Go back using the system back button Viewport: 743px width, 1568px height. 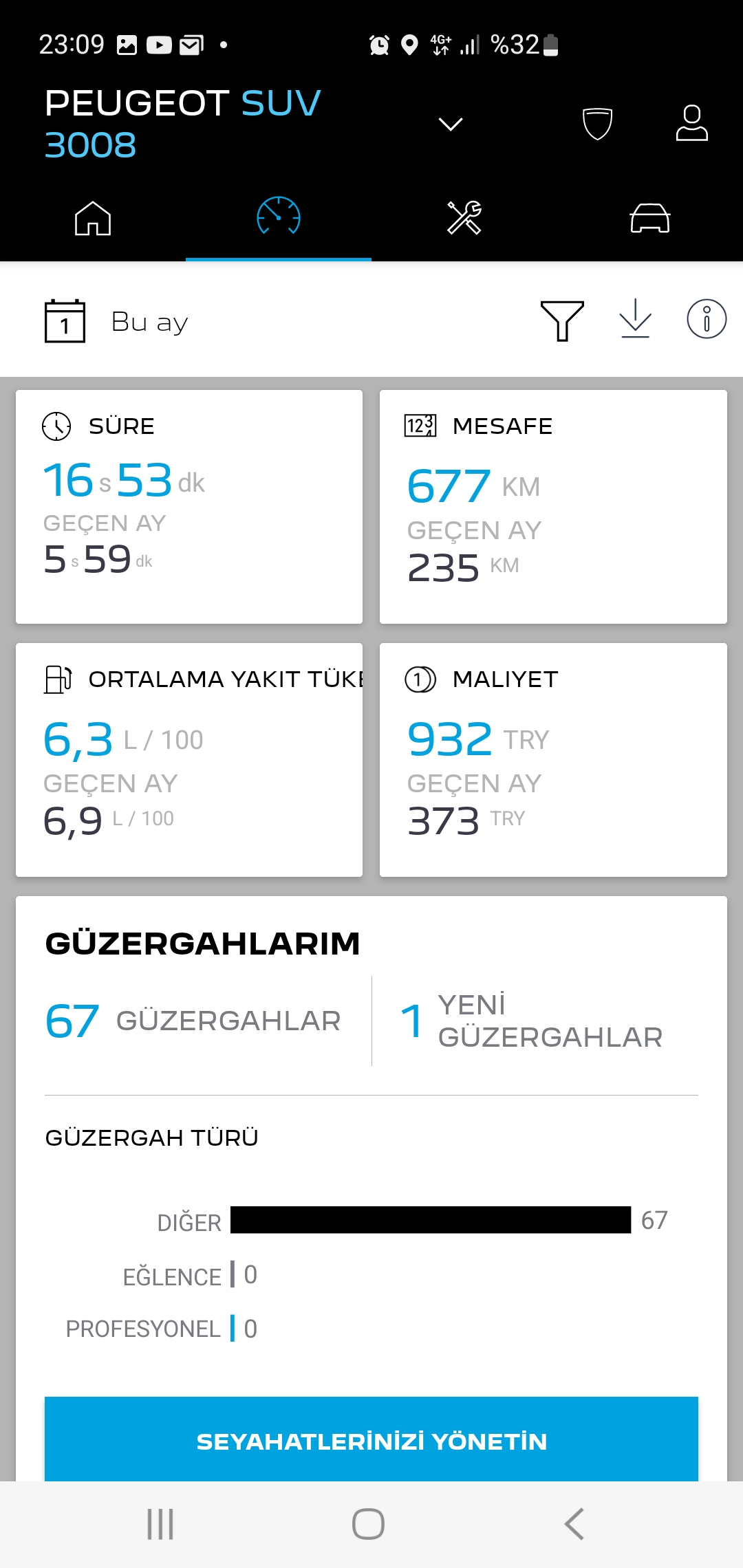574,1524
